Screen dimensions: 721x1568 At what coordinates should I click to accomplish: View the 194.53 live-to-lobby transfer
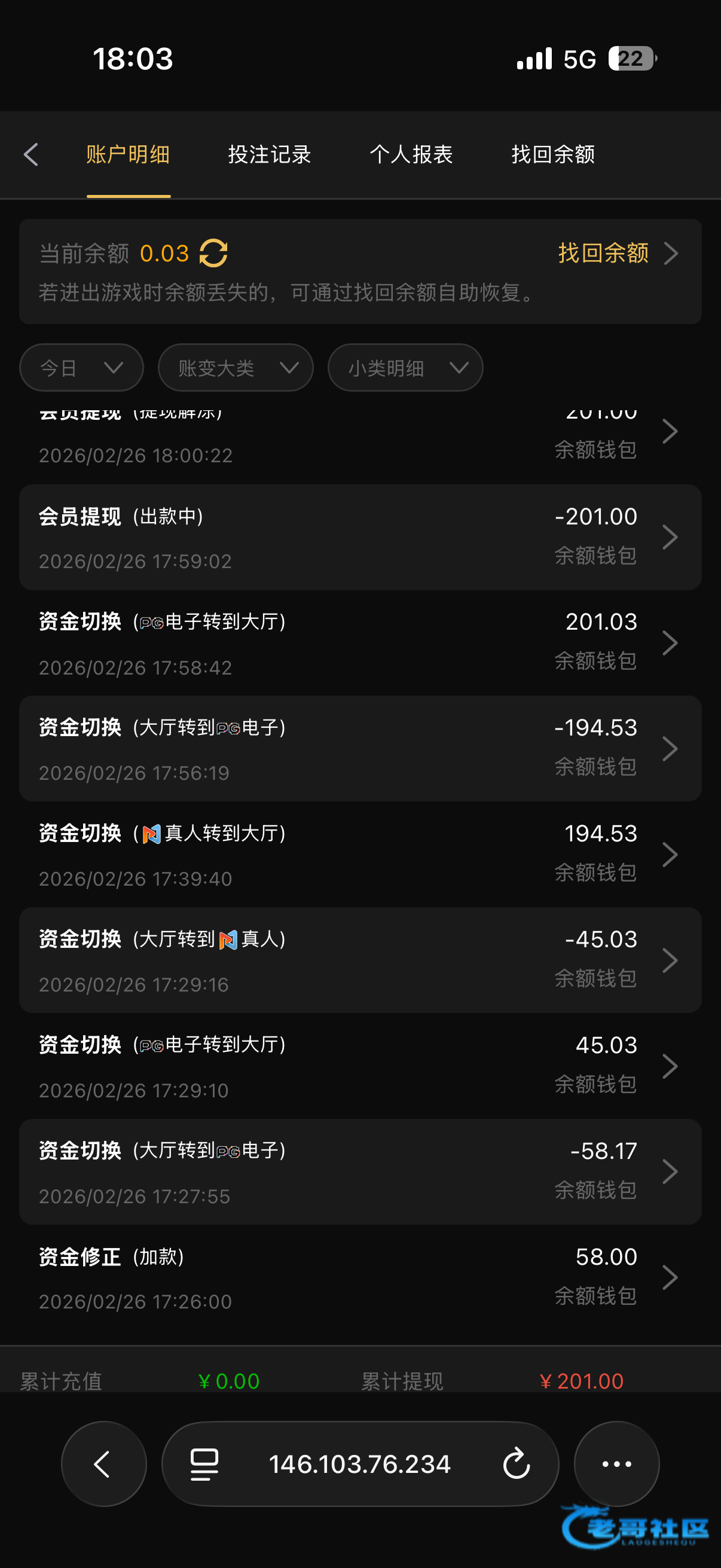360,855
